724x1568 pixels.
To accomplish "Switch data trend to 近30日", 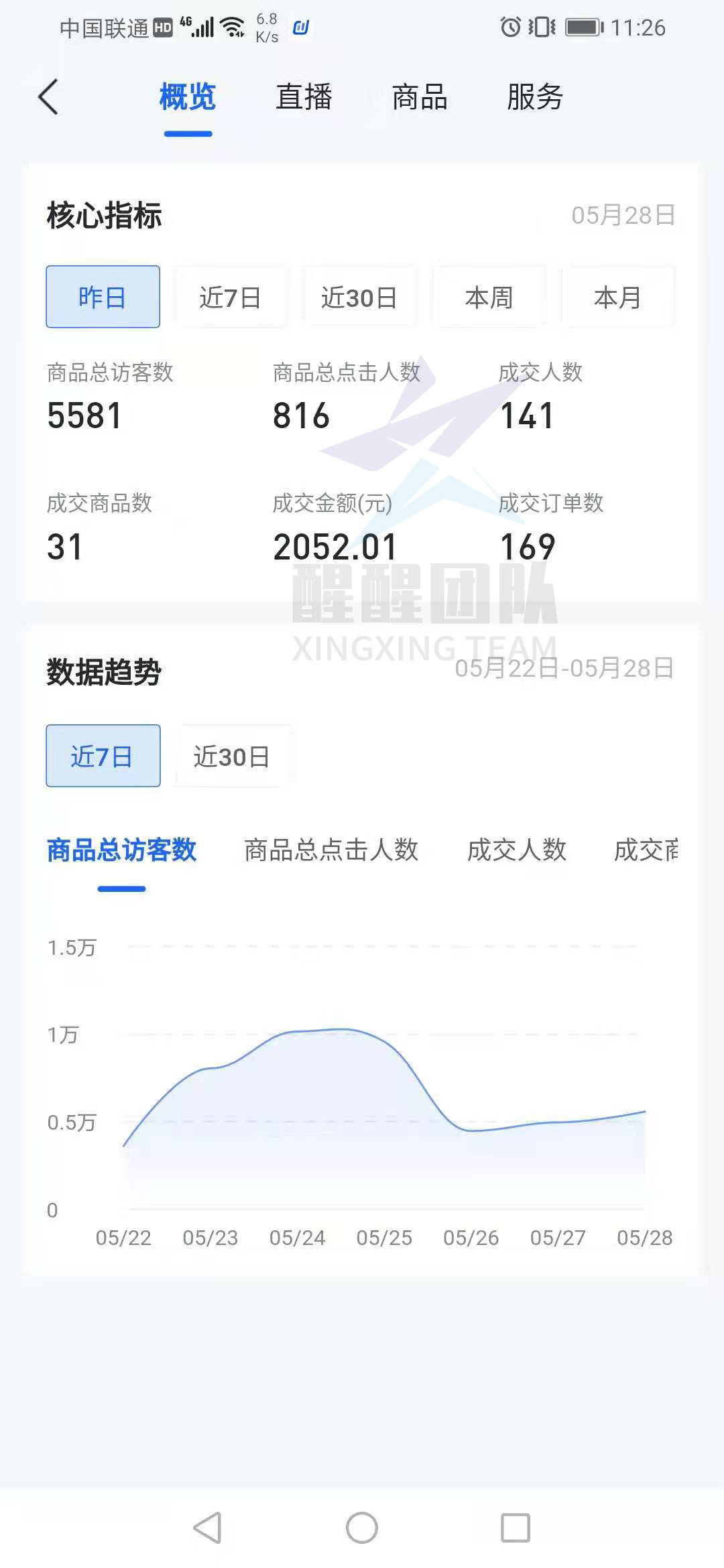I will pyautogui.click(x=231, y=757).
